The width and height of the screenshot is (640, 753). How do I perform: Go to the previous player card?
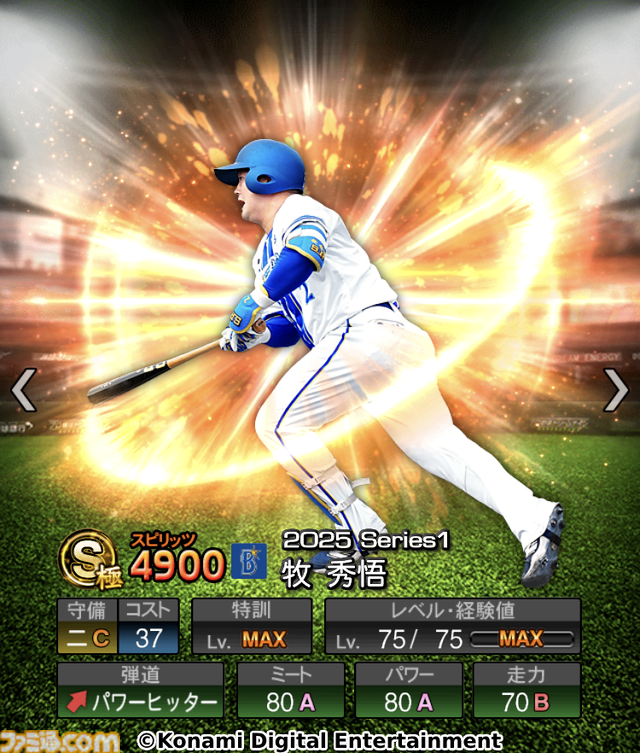click(23, 390)
